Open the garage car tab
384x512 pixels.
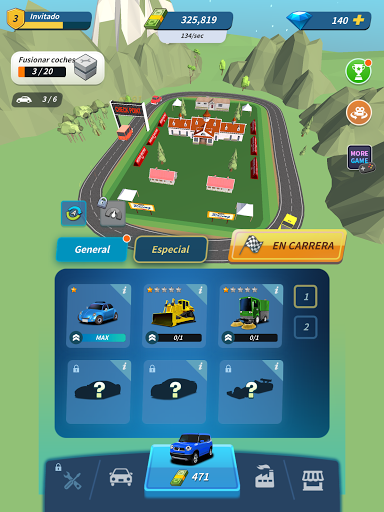121,477
